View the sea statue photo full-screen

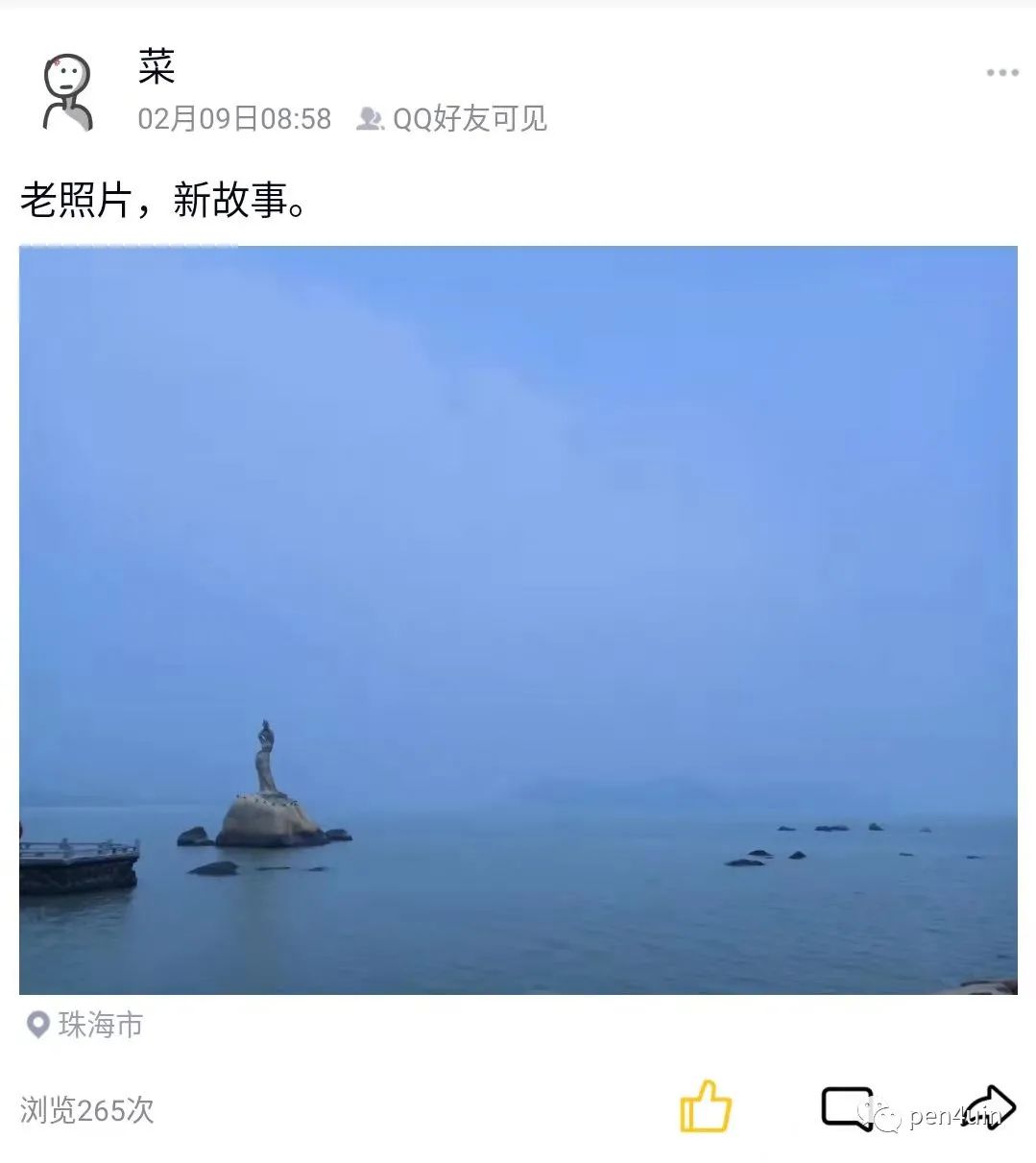518,619
